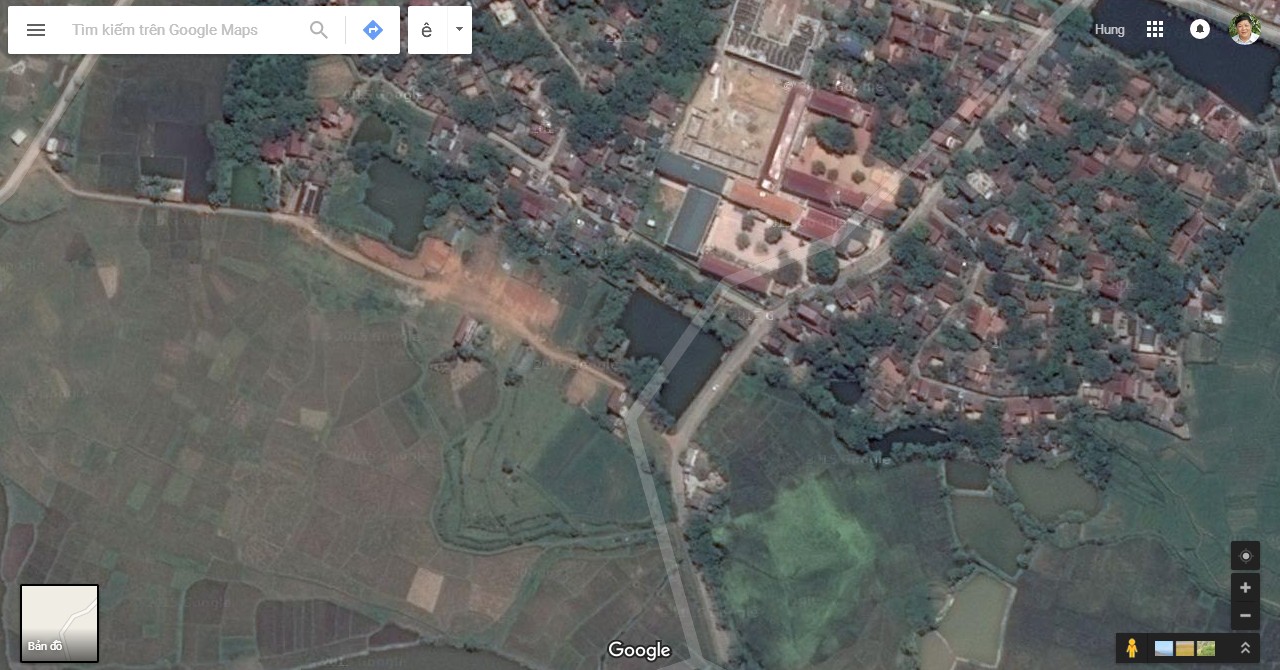
Task: Open the profile avatar
Action: (x=1245, y=30)
